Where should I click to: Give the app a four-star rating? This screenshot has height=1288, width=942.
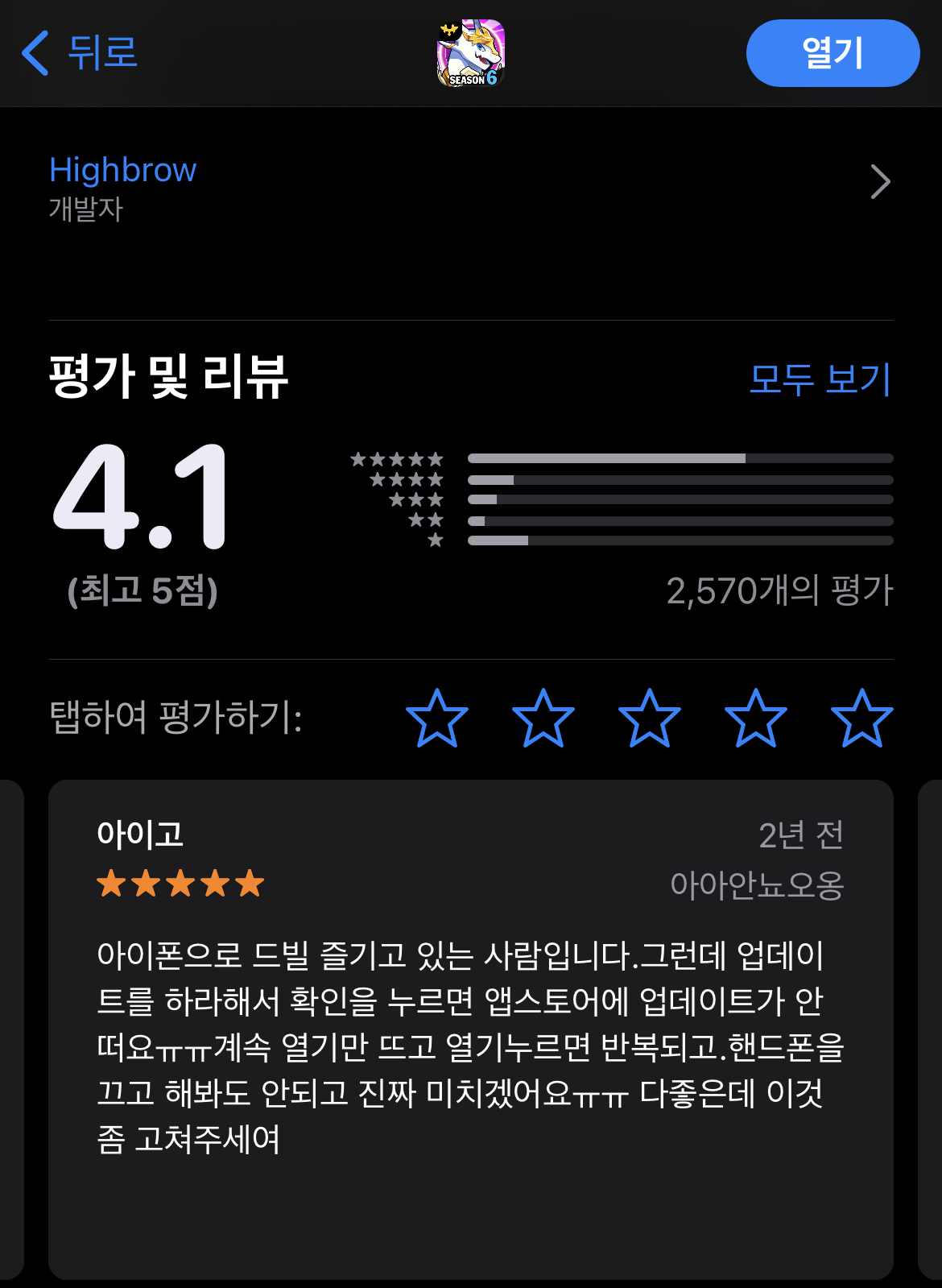point(756,718)
